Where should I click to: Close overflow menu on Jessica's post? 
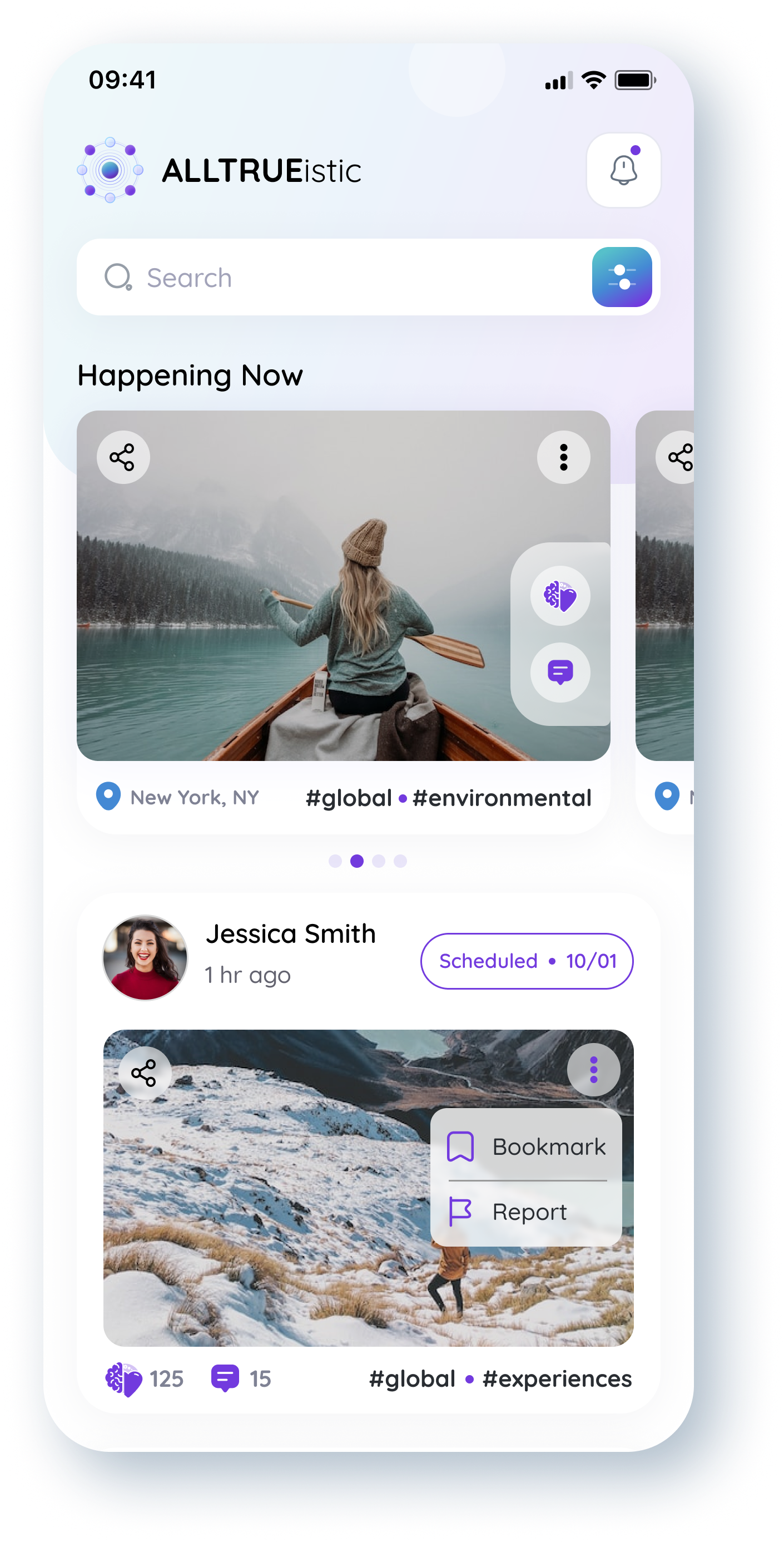[593, 1070]
